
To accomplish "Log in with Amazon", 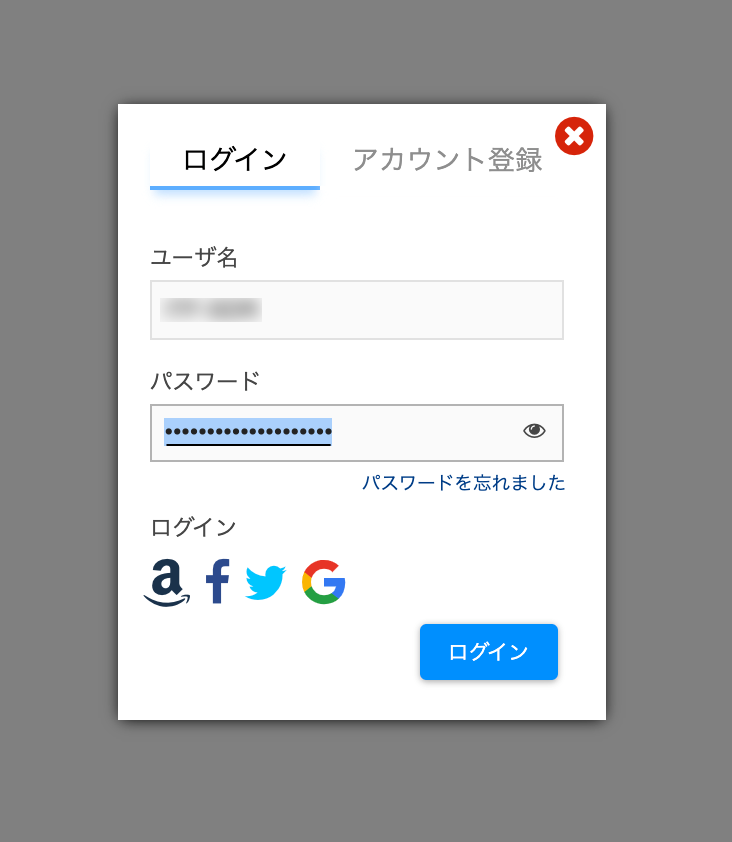I will [x=167, y=582].
